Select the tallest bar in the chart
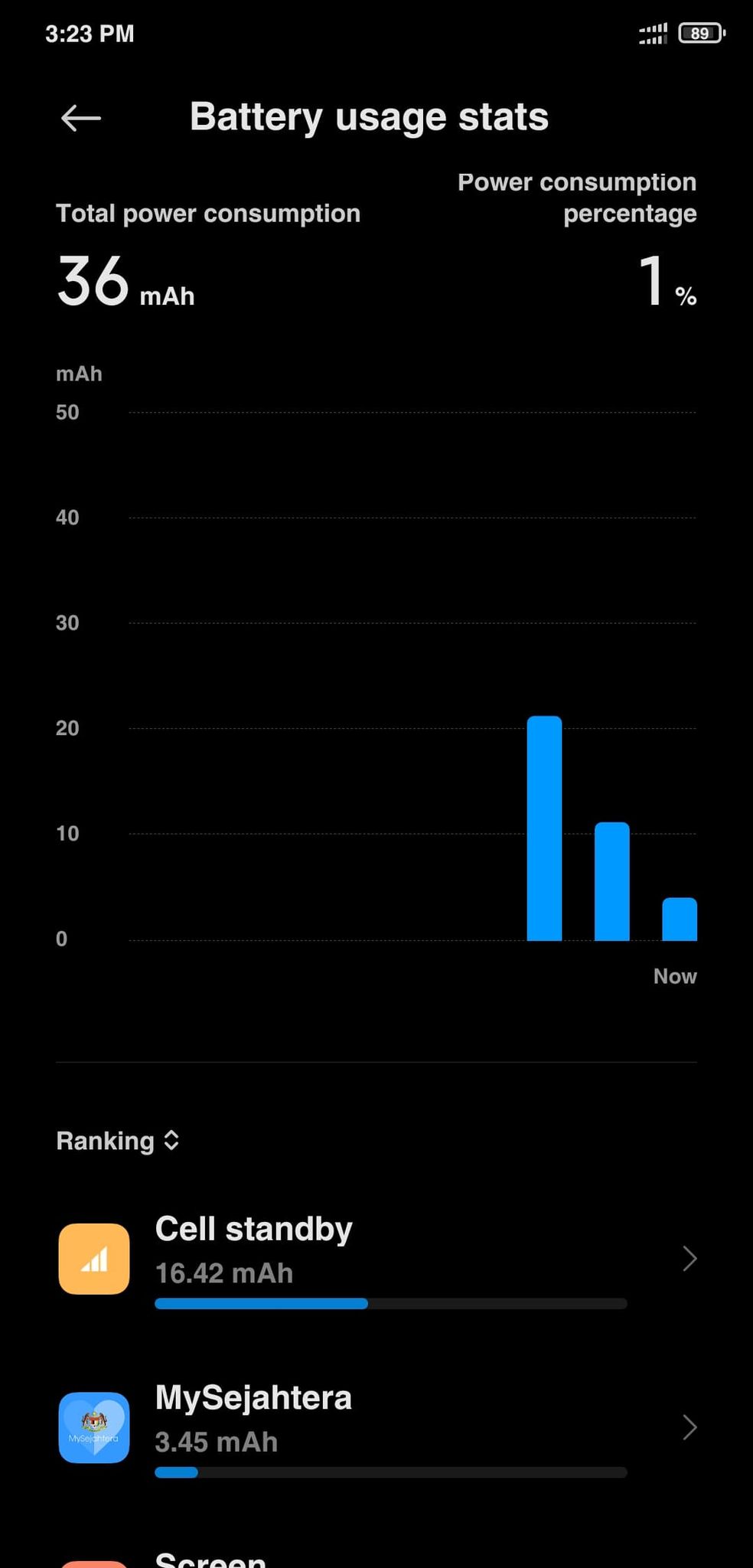The image size is (753, 1568). [544, 828]
